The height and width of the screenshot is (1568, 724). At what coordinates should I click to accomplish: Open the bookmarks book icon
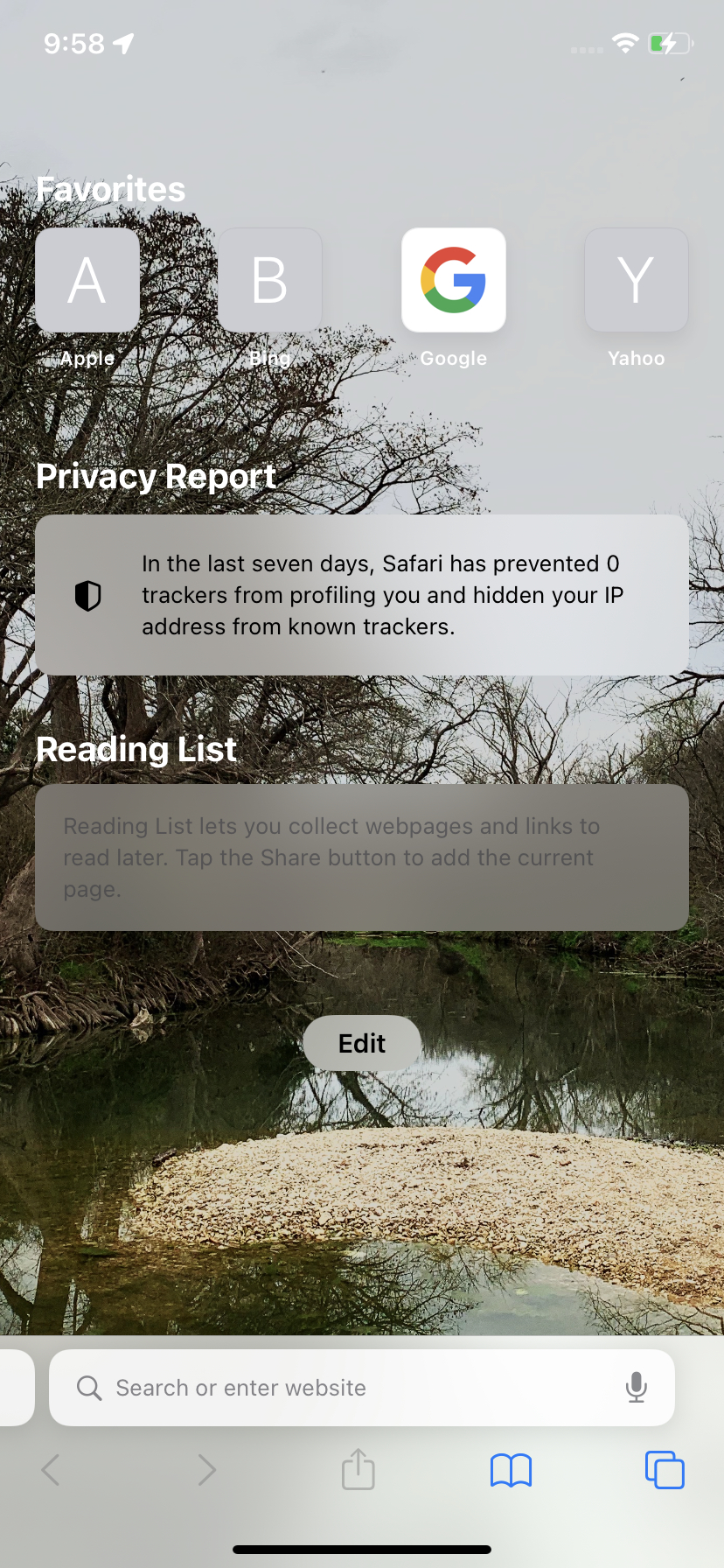pos(512,1470)
